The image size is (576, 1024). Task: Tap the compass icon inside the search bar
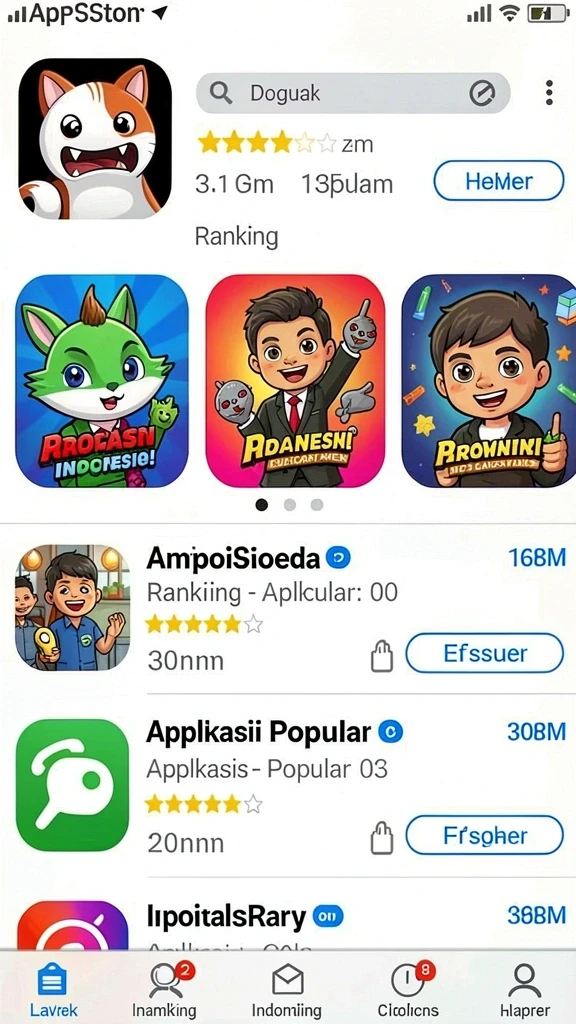(x=482, y=93)
